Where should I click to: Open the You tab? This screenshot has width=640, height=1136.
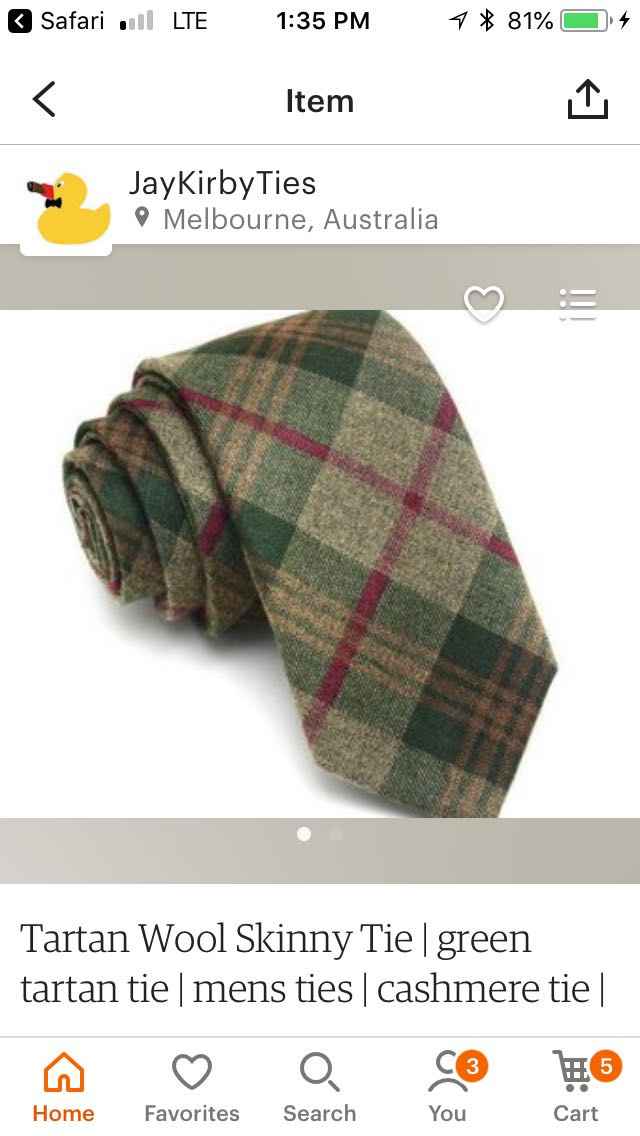tap(447, 1088)
